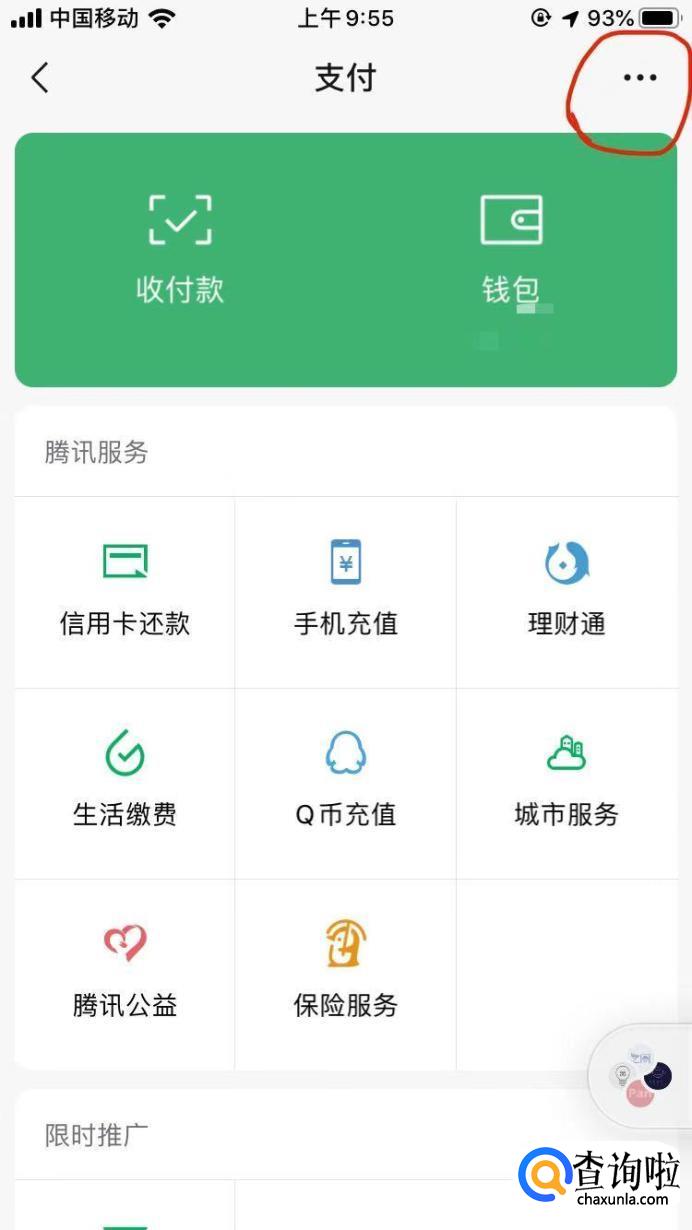Open 收付款 to pay or receive money

[180, 248]
